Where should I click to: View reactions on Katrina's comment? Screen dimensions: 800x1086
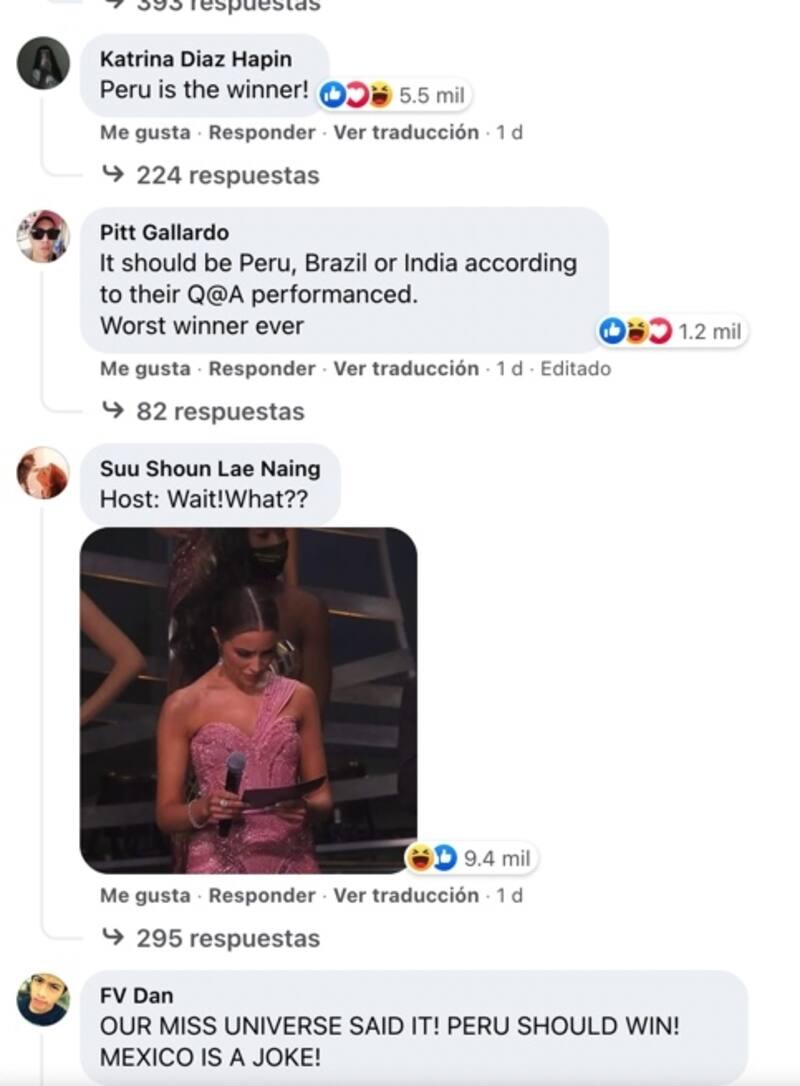click(393, 96)
